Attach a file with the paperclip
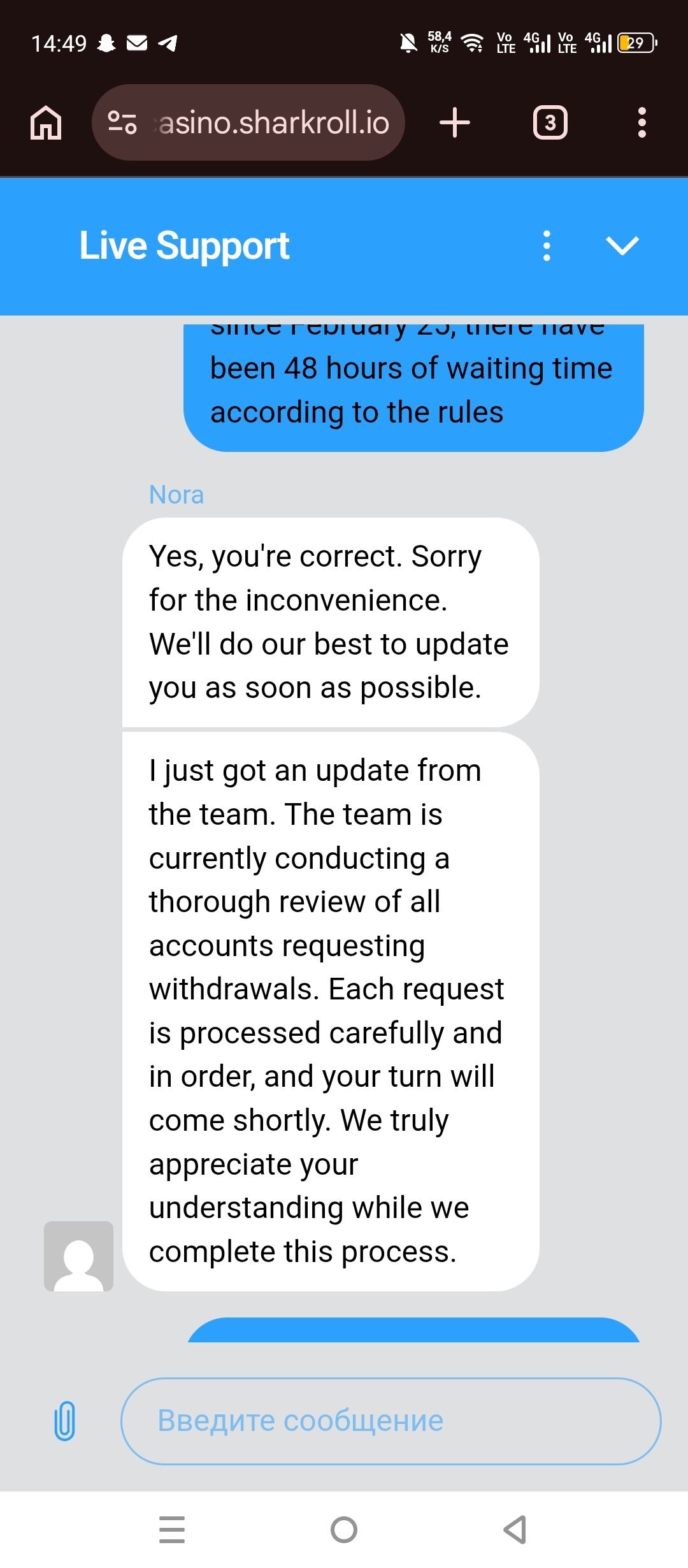 point(64,1421)
